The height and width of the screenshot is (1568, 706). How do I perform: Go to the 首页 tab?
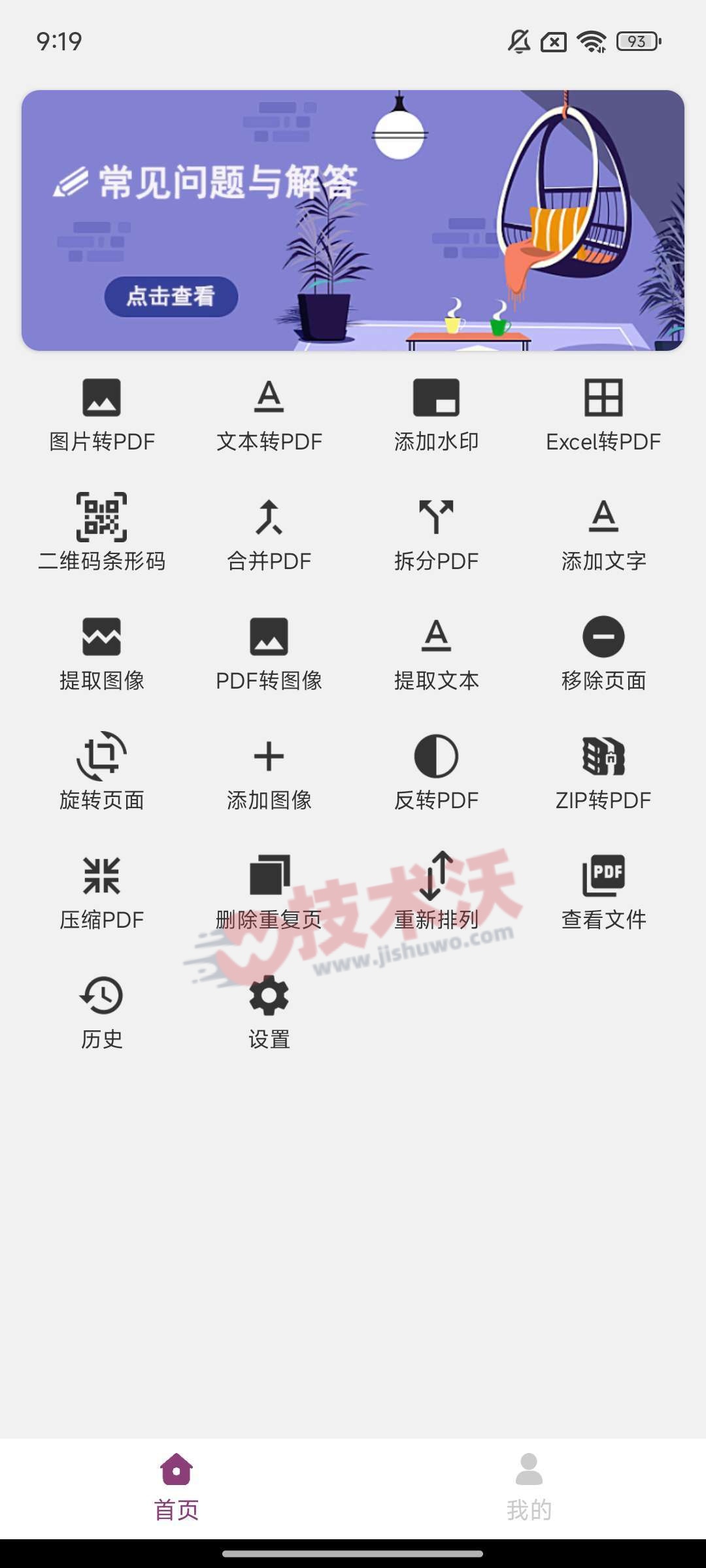click(x=176, y=1488)
